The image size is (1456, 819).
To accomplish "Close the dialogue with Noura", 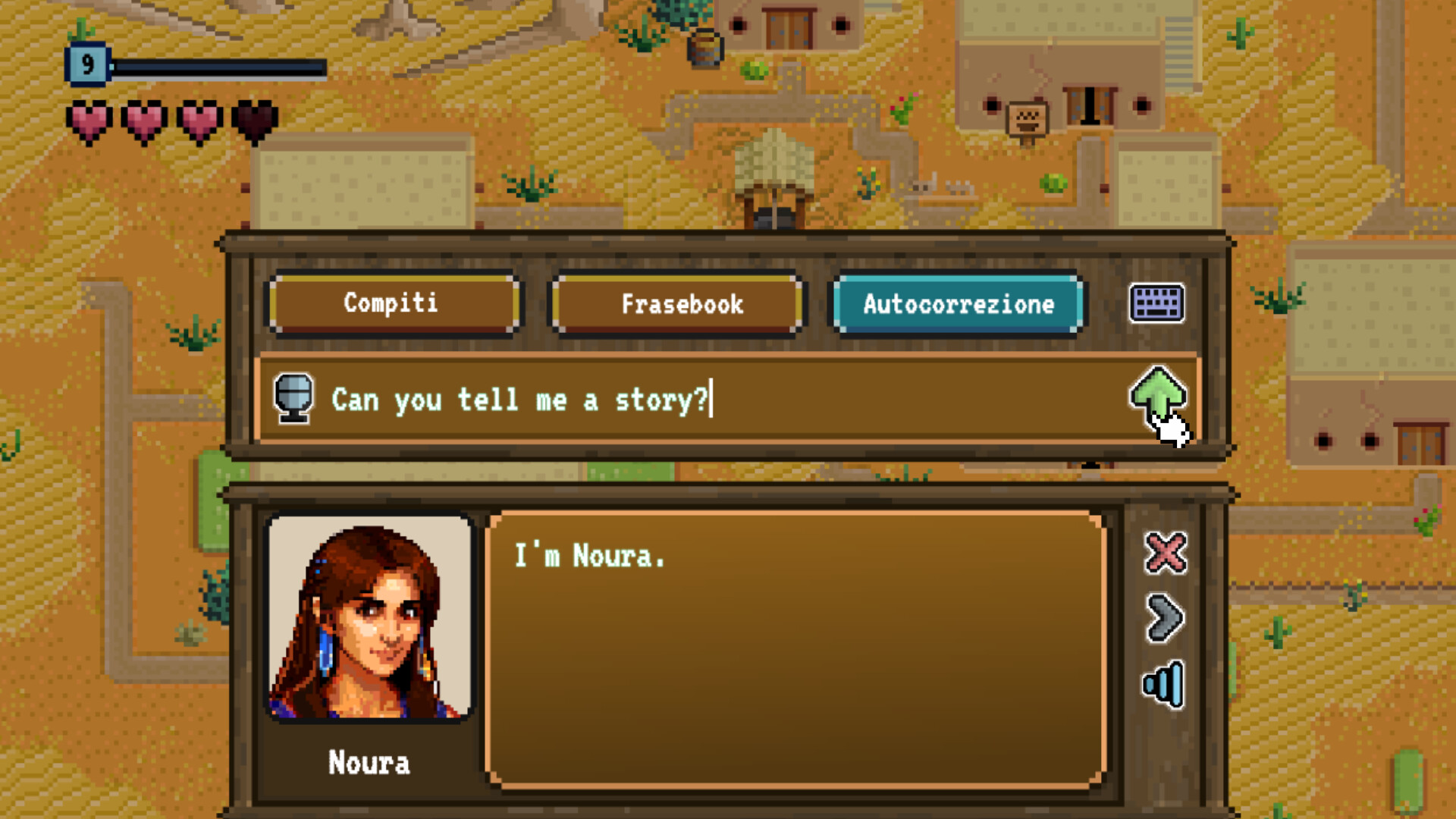I will [1165, 552].
